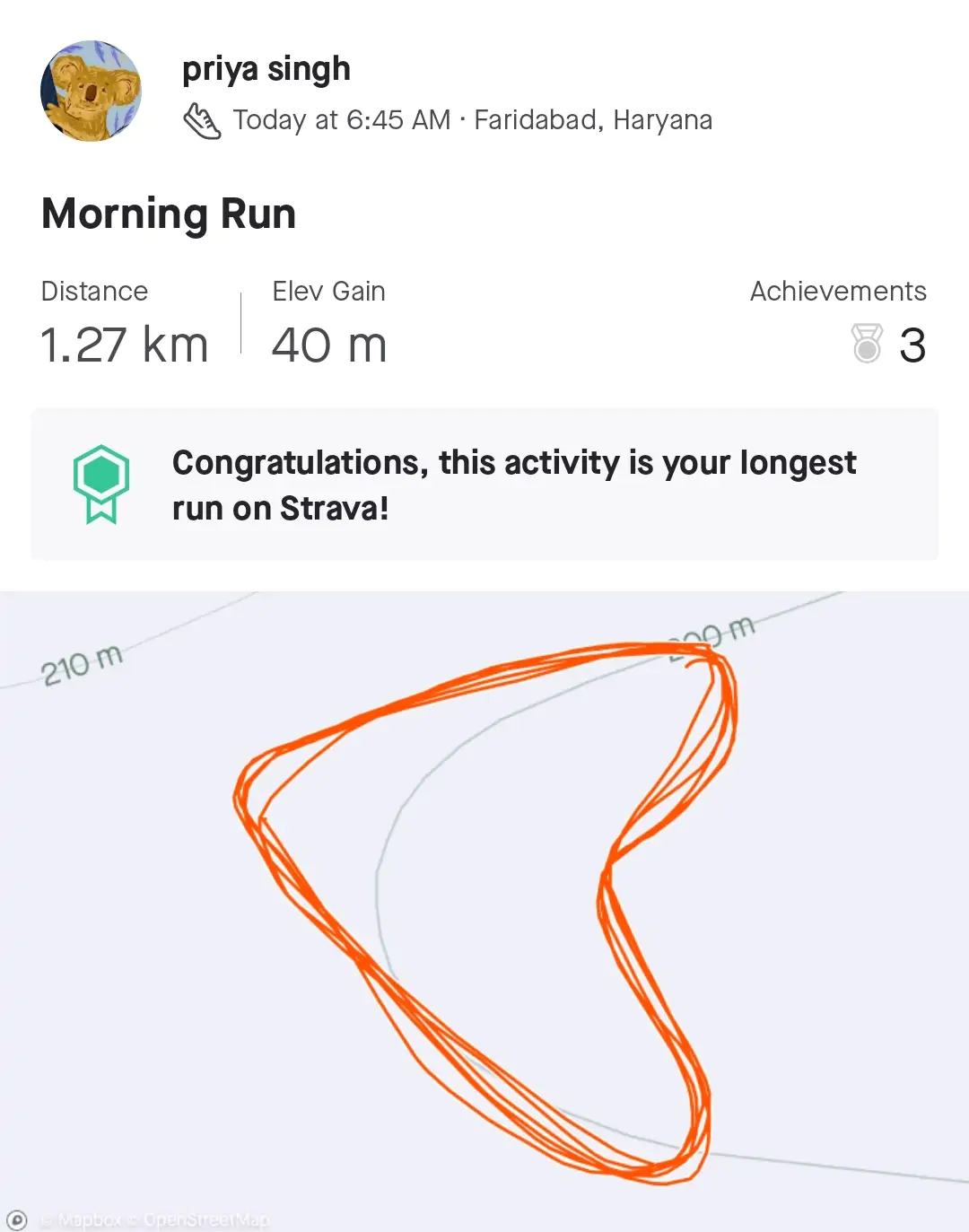
Task: Open priya singh's profile picture
Action: 91,91
